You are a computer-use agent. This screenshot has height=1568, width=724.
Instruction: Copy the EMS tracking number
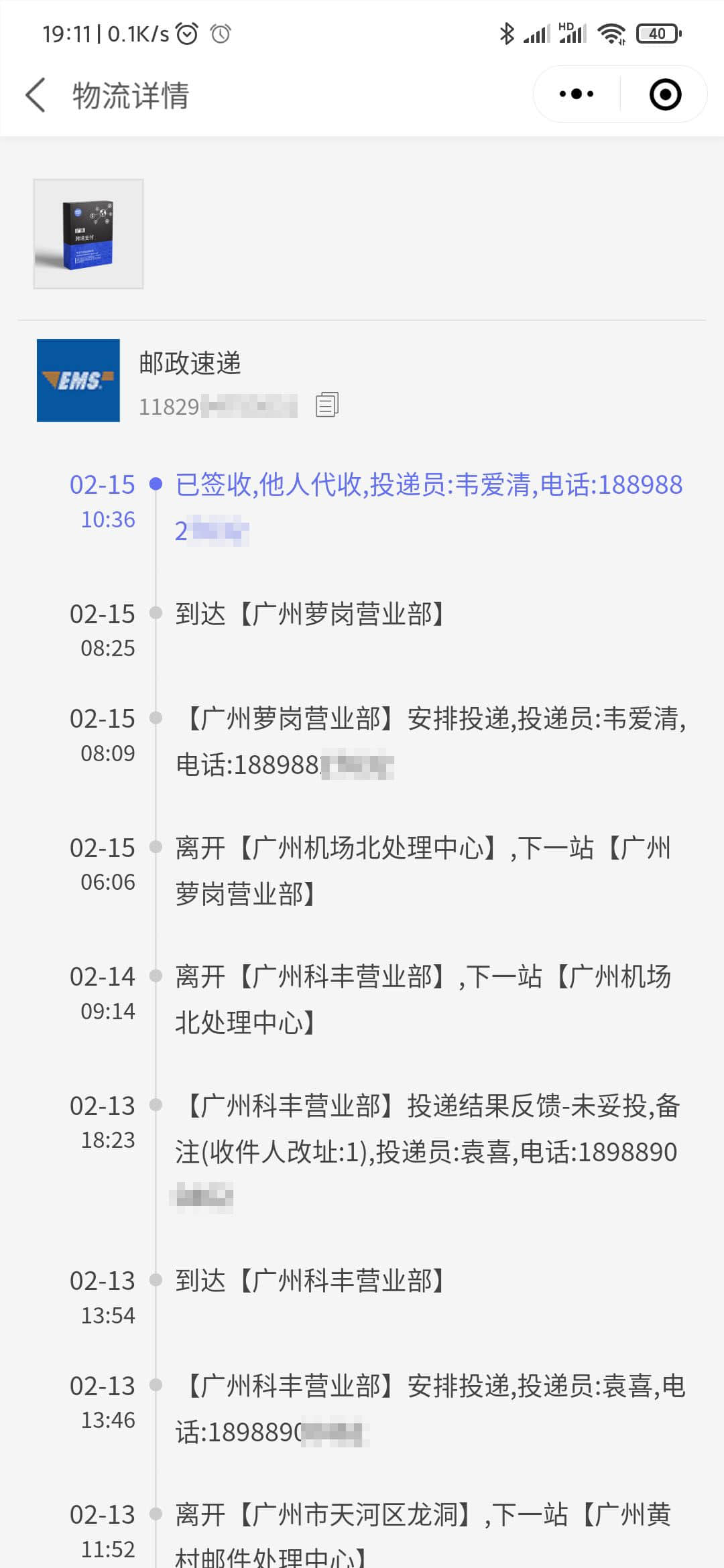click(327, 405)
